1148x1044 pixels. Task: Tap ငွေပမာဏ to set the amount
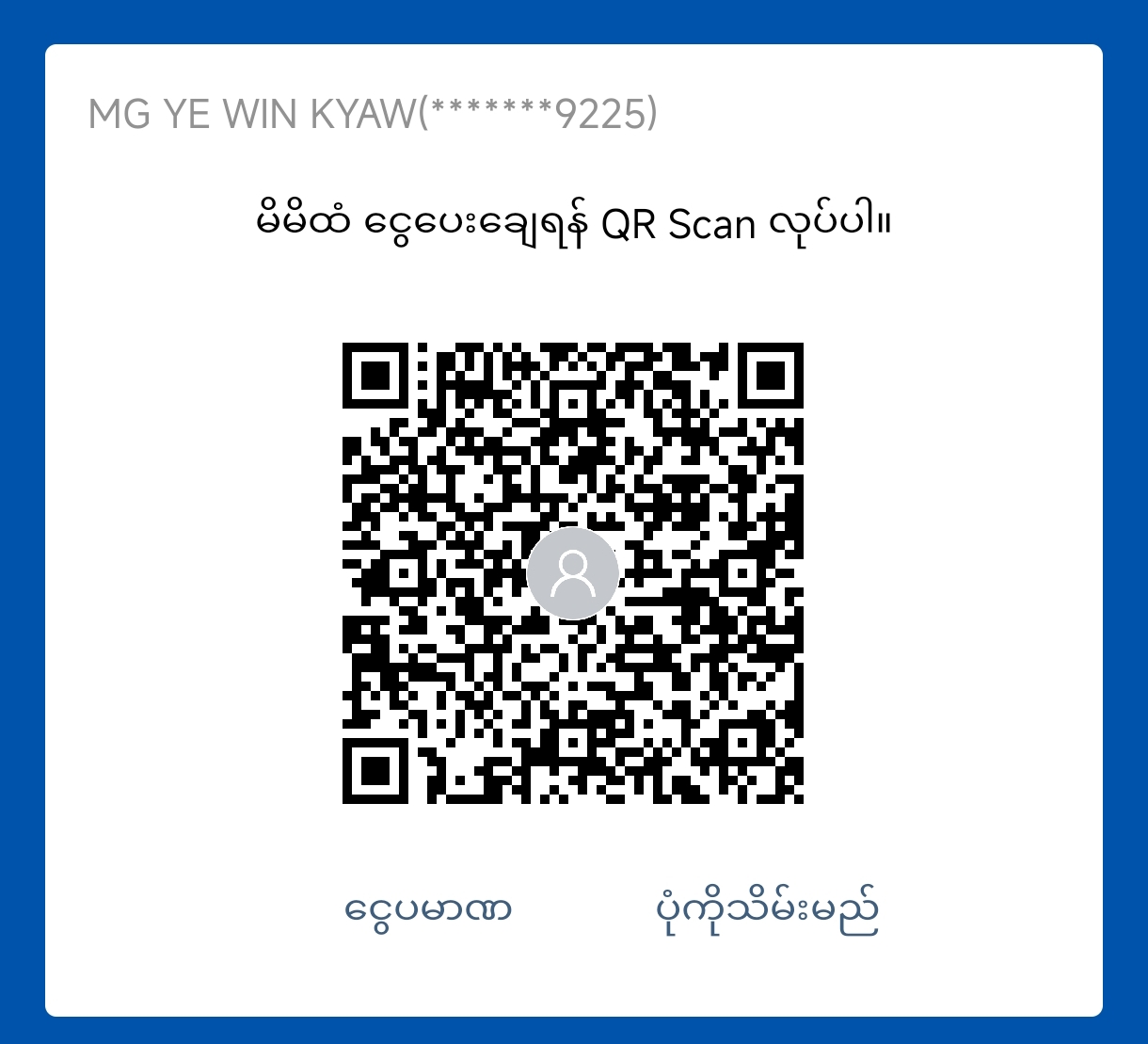(428, 909)
